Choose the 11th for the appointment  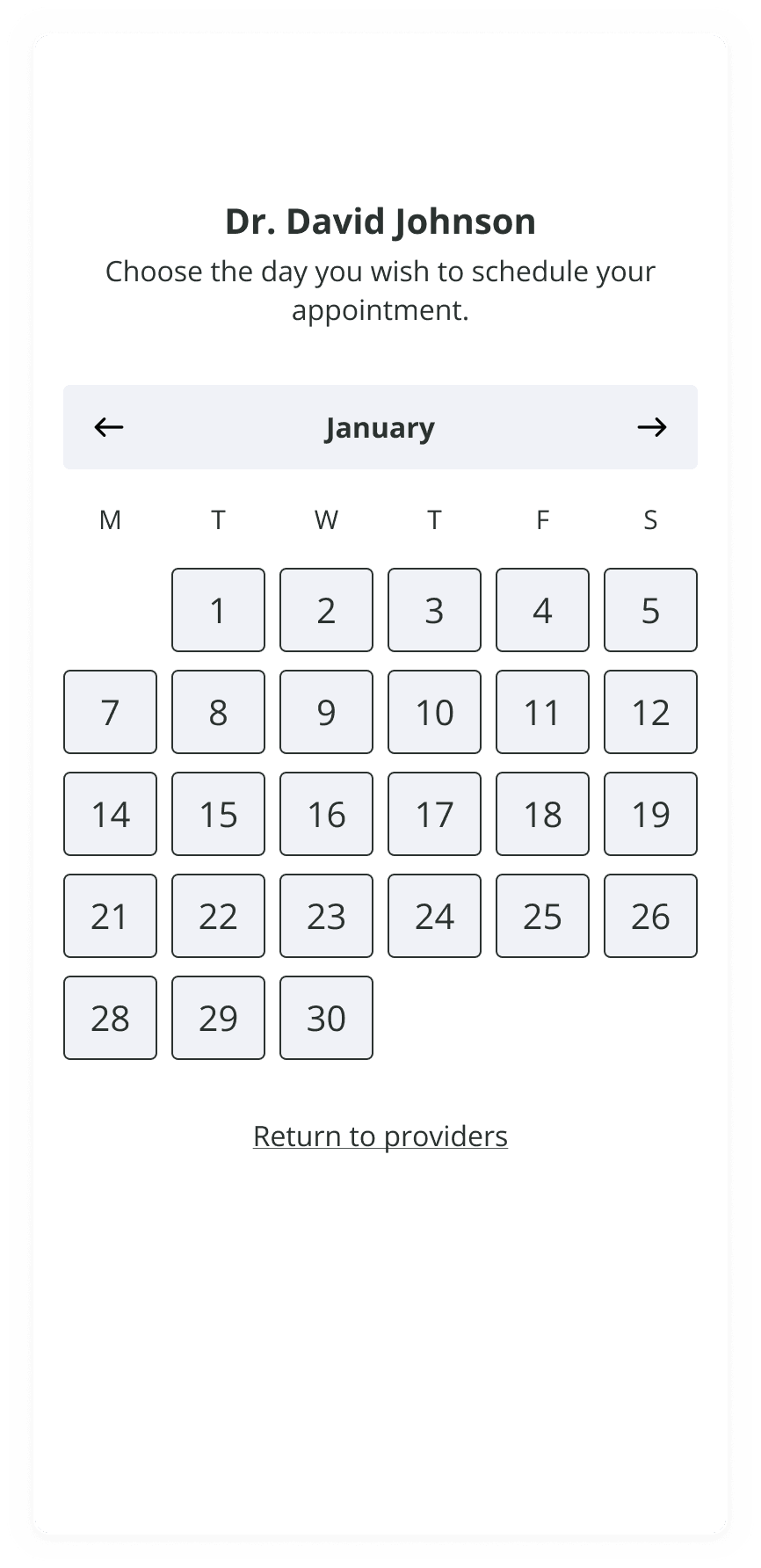(x=542, y=712)
